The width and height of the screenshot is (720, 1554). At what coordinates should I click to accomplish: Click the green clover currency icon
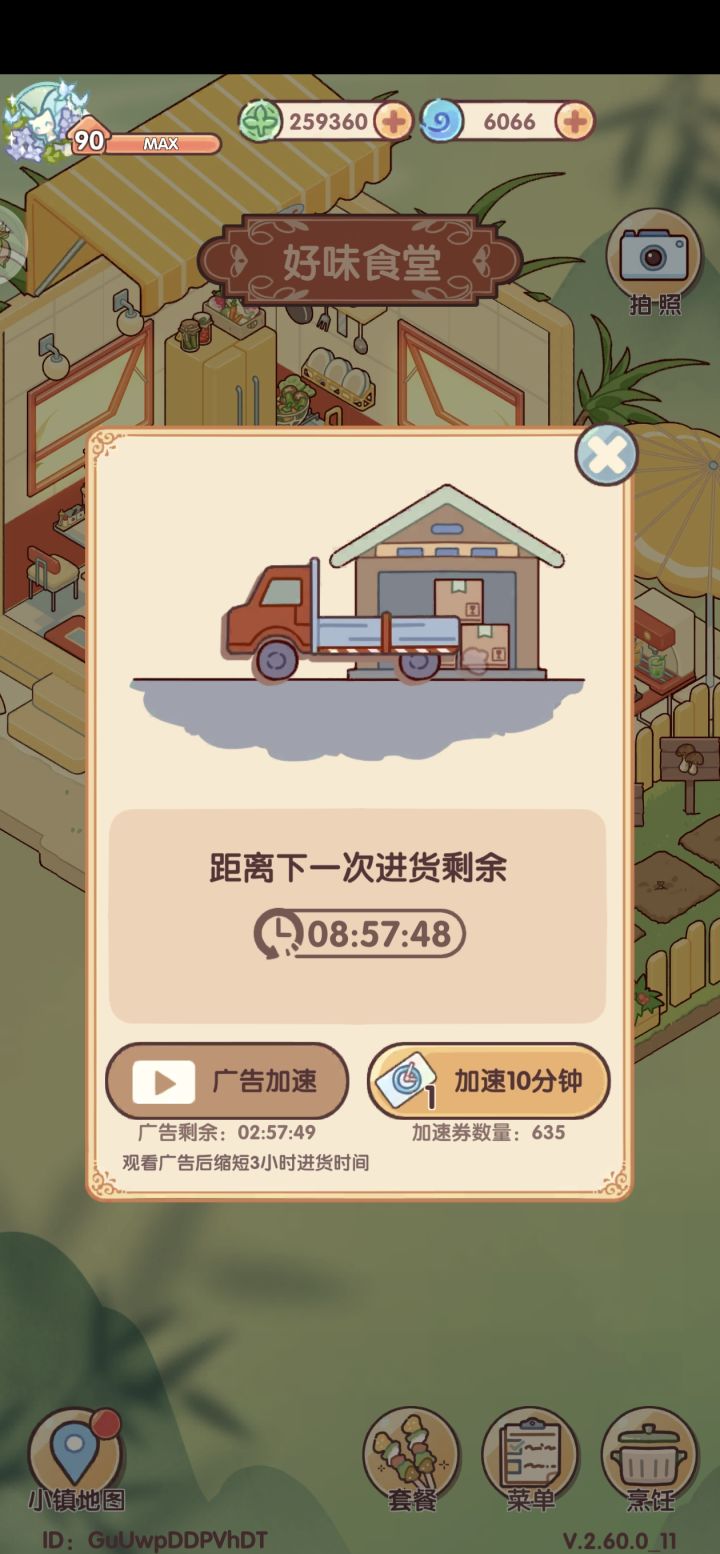coord(262,121)
